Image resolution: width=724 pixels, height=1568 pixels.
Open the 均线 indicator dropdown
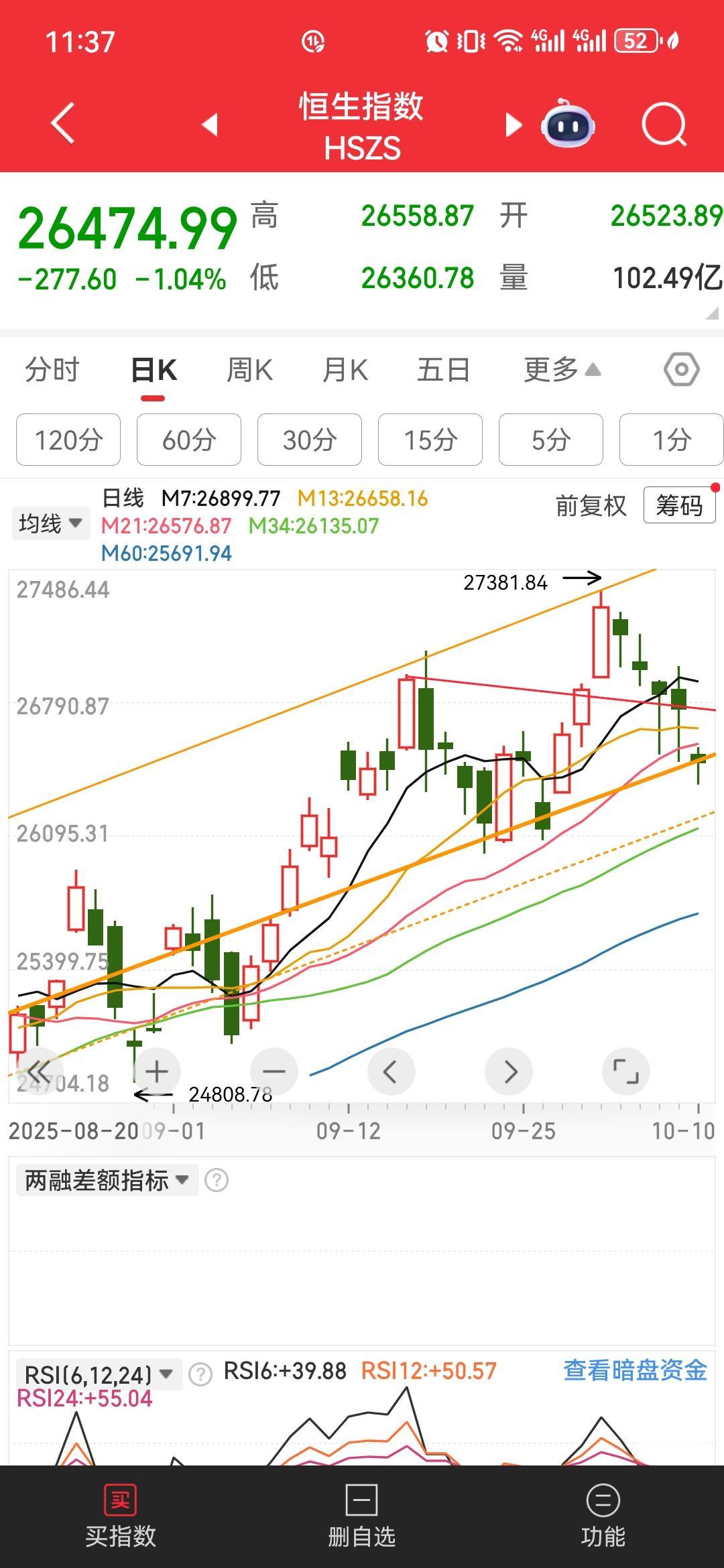(50, 523)
